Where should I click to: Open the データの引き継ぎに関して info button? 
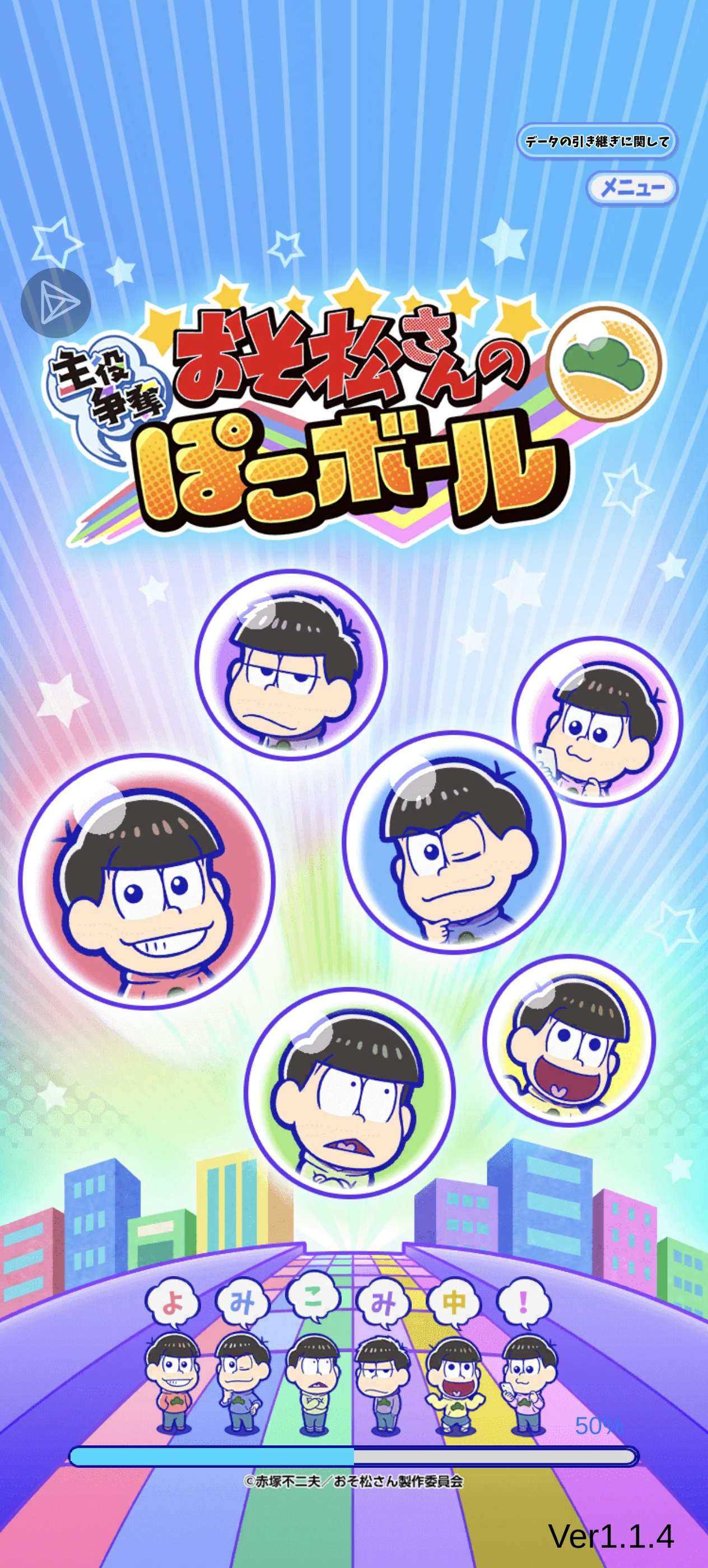pyautogui.click(x=597, y=142)
